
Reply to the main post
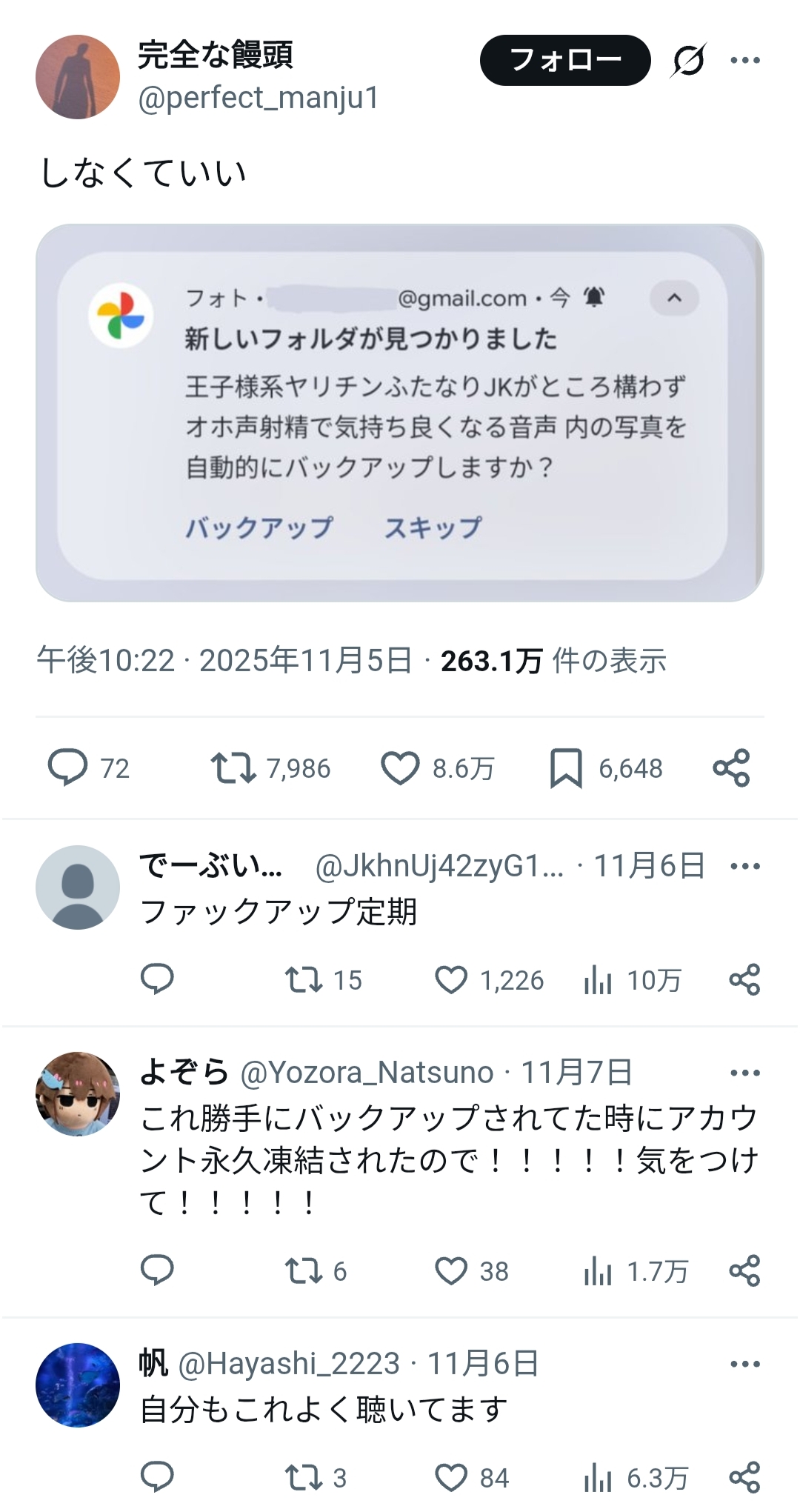[67, 767]
